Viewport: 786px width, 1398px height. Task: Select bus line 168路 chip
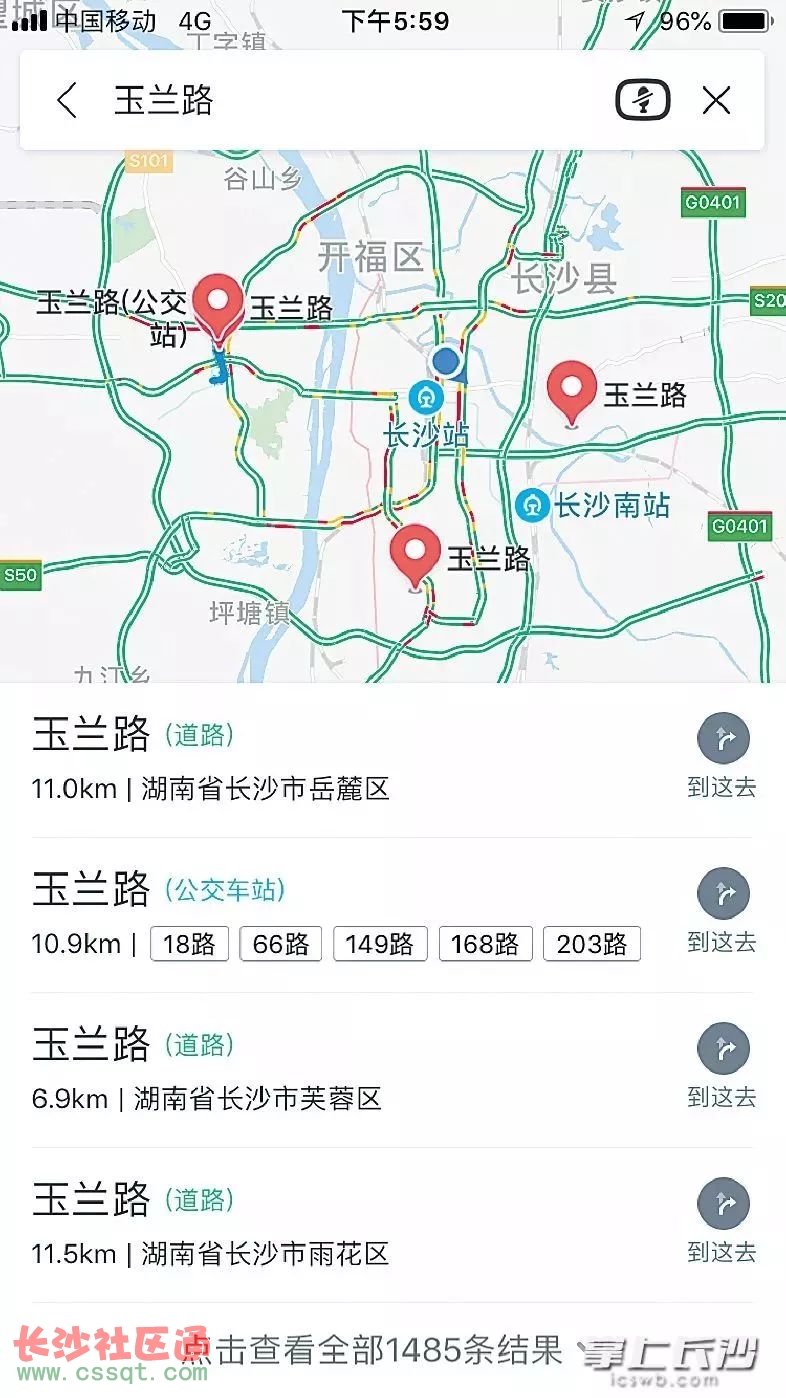click(485, 944)
